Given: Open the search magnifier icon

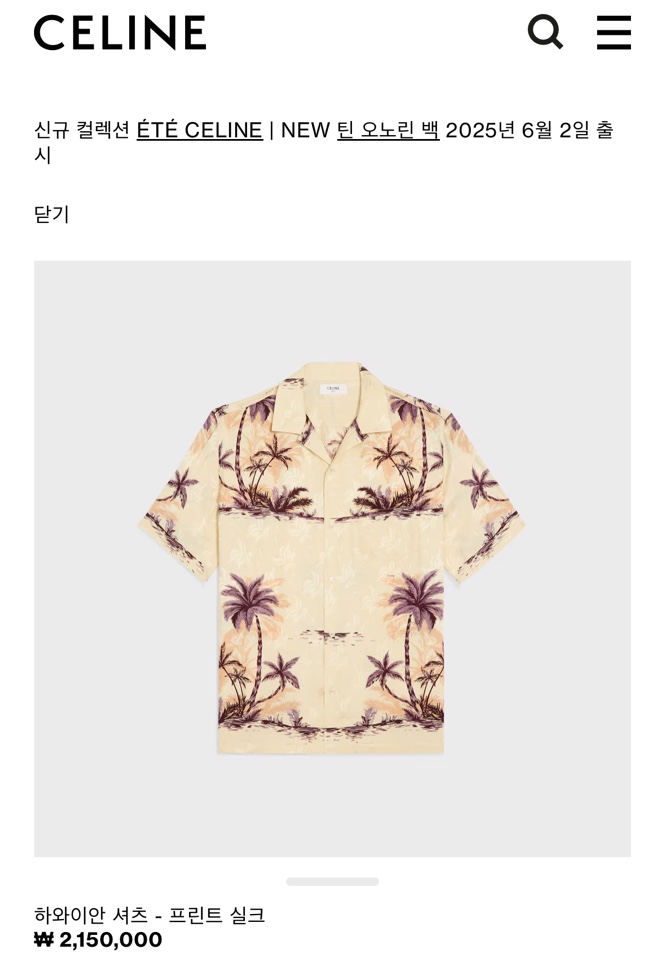Looking at the screenshot, I should (x=545, y=32).
